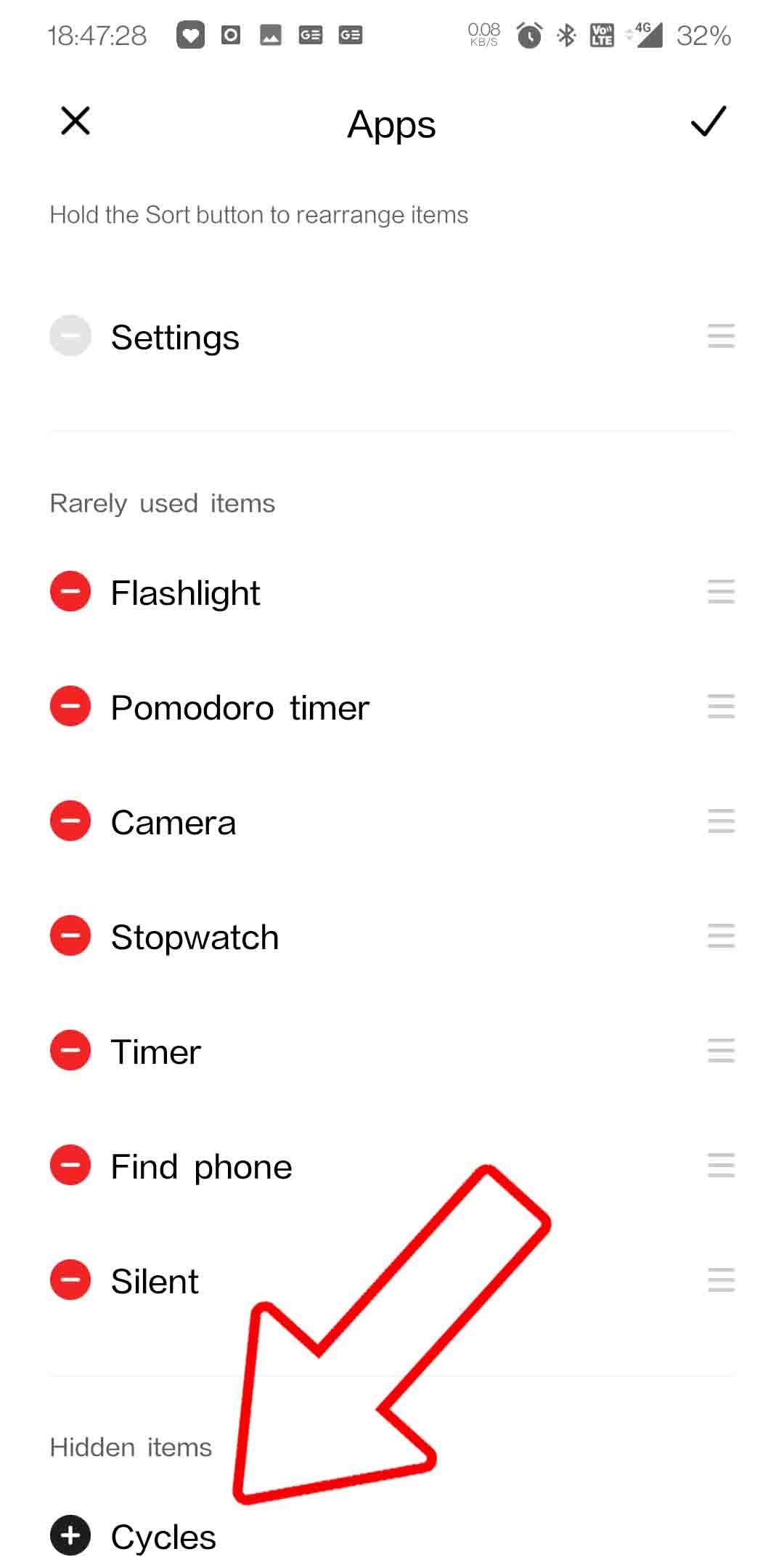Tap the sort handle next to Timer
The image size is (784, 1557).
click(x=721, y=1051)
